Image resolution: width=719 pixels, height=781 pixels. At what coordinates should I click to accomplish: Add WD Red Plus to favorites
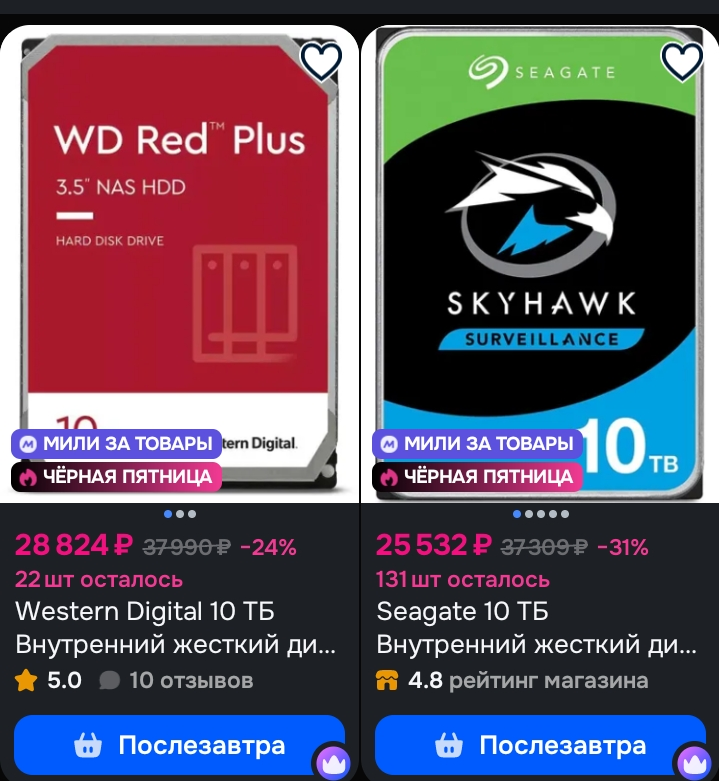tap(321, 61)
